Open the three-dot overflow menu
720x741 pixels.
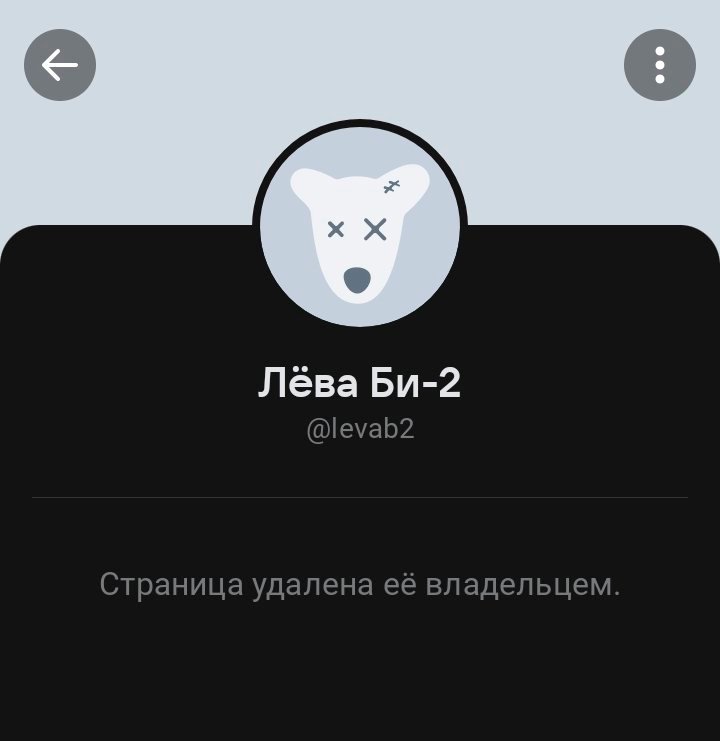(x=659, y=66)
